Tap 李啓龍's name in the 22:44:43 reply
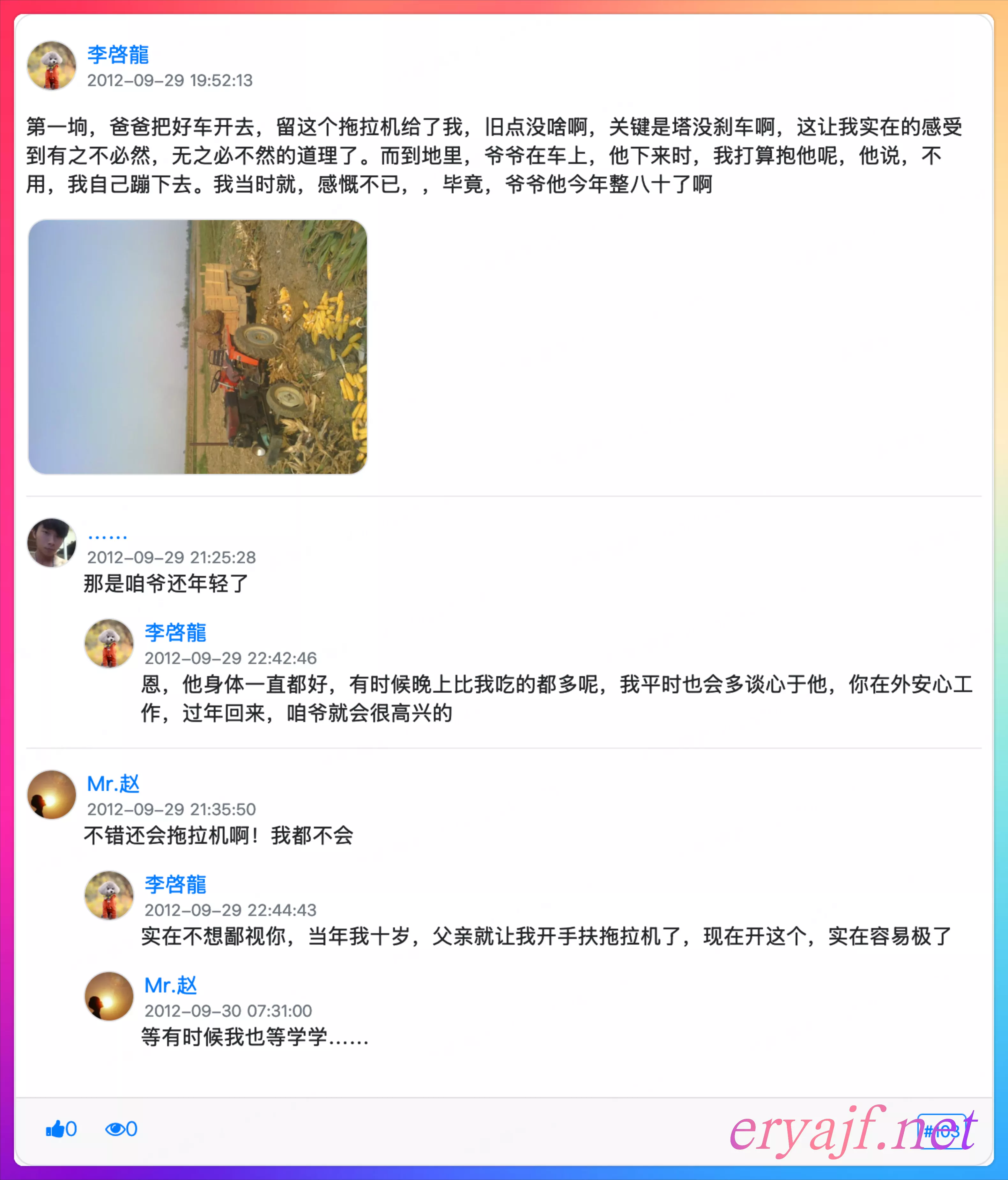 pyautogui.click(x=175, y=884)
